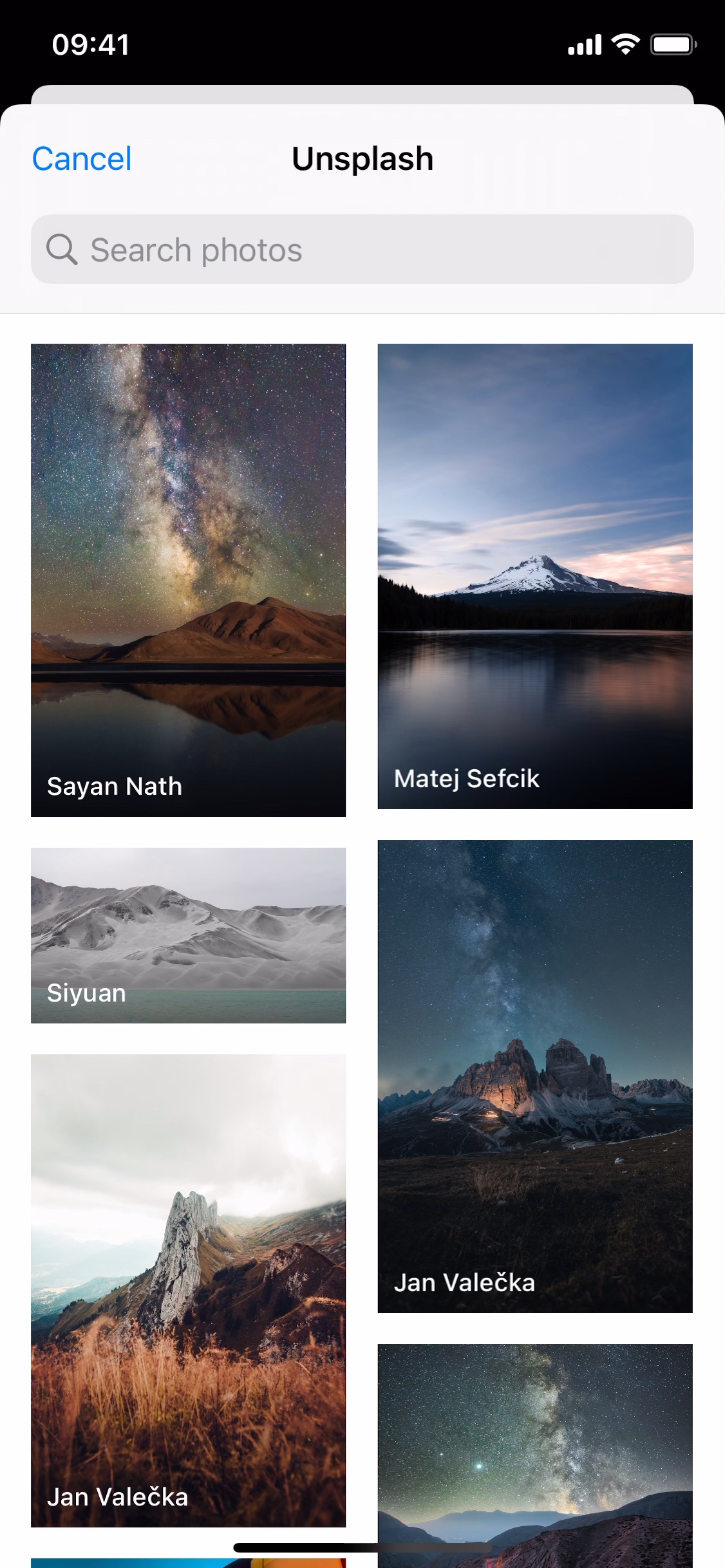Tap the Sayan Nath author credit
This screenshot has height=1568, width=725.
coord(113,786)
